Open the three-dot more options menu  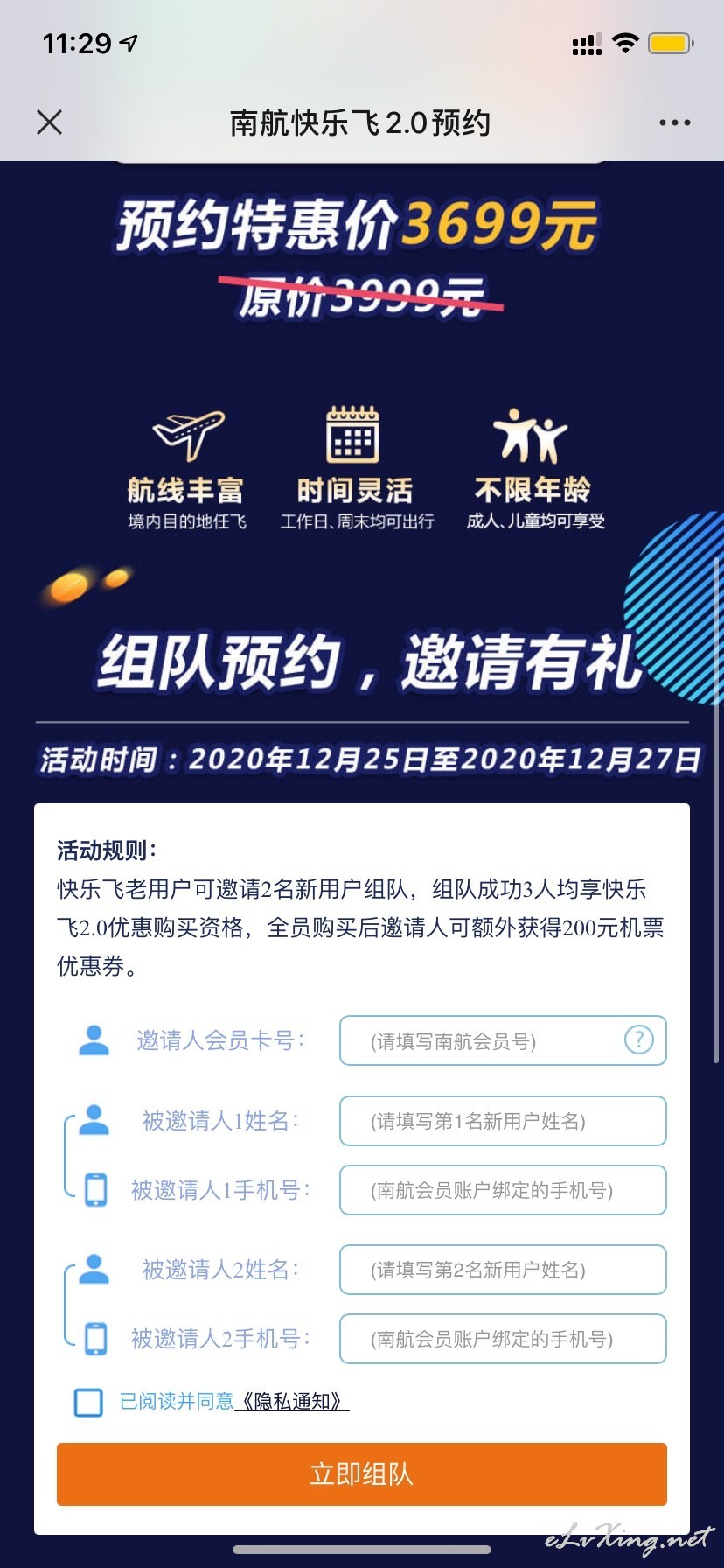pyautogui.click(x=674, y=122)
